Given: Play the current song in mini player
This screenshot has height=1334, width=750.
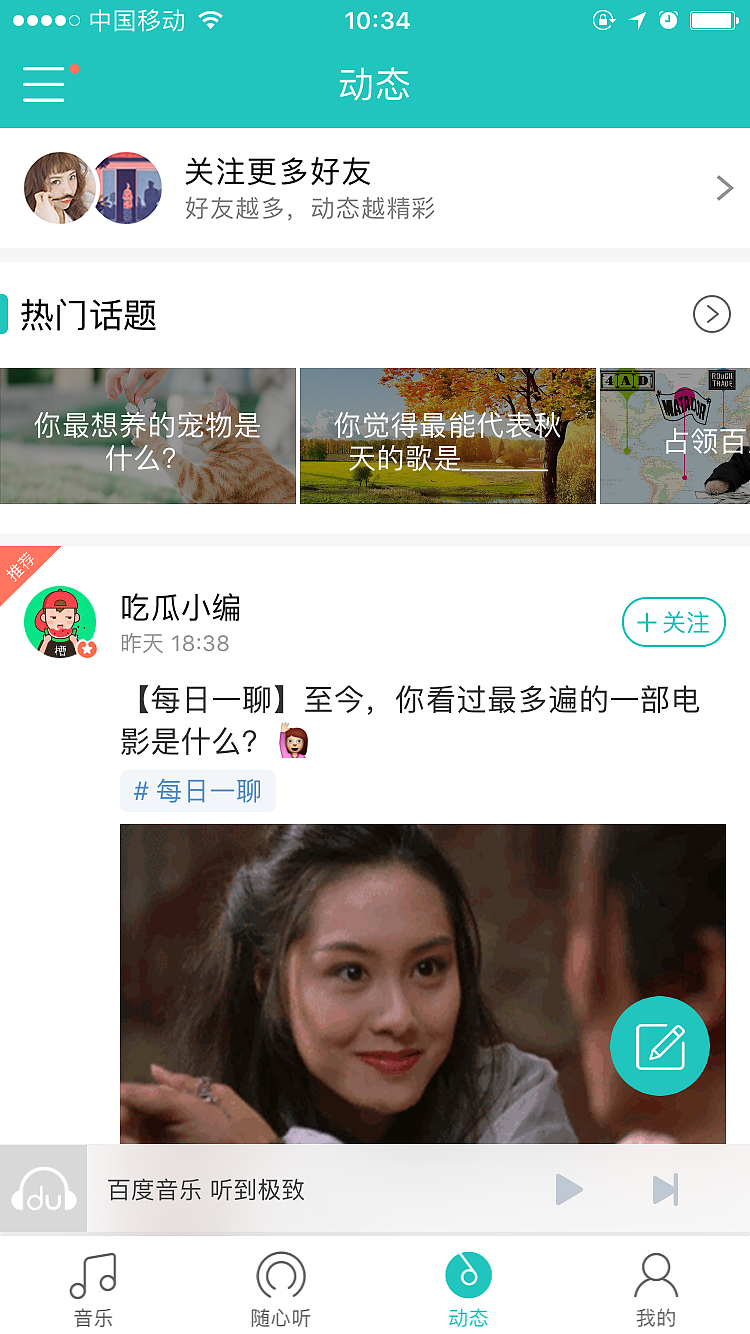Looking at the screenshot, I should coord(569,1189).
